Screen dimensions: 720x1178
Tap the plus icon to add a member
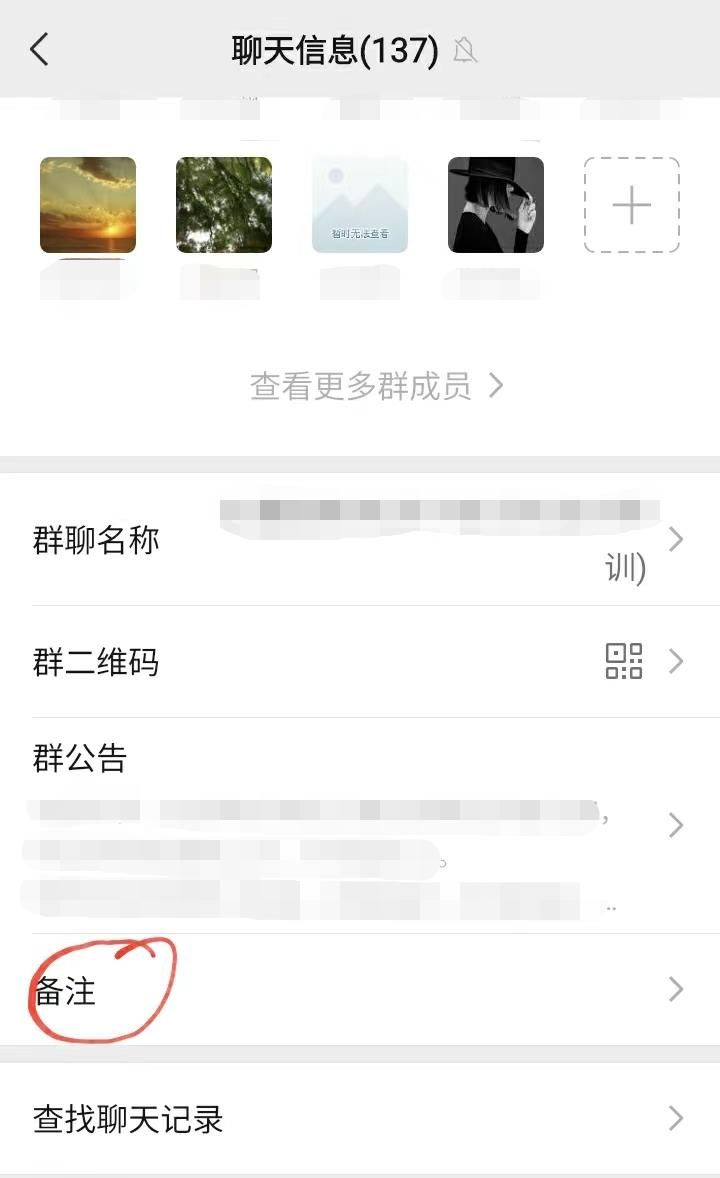(x=631, y=204)
